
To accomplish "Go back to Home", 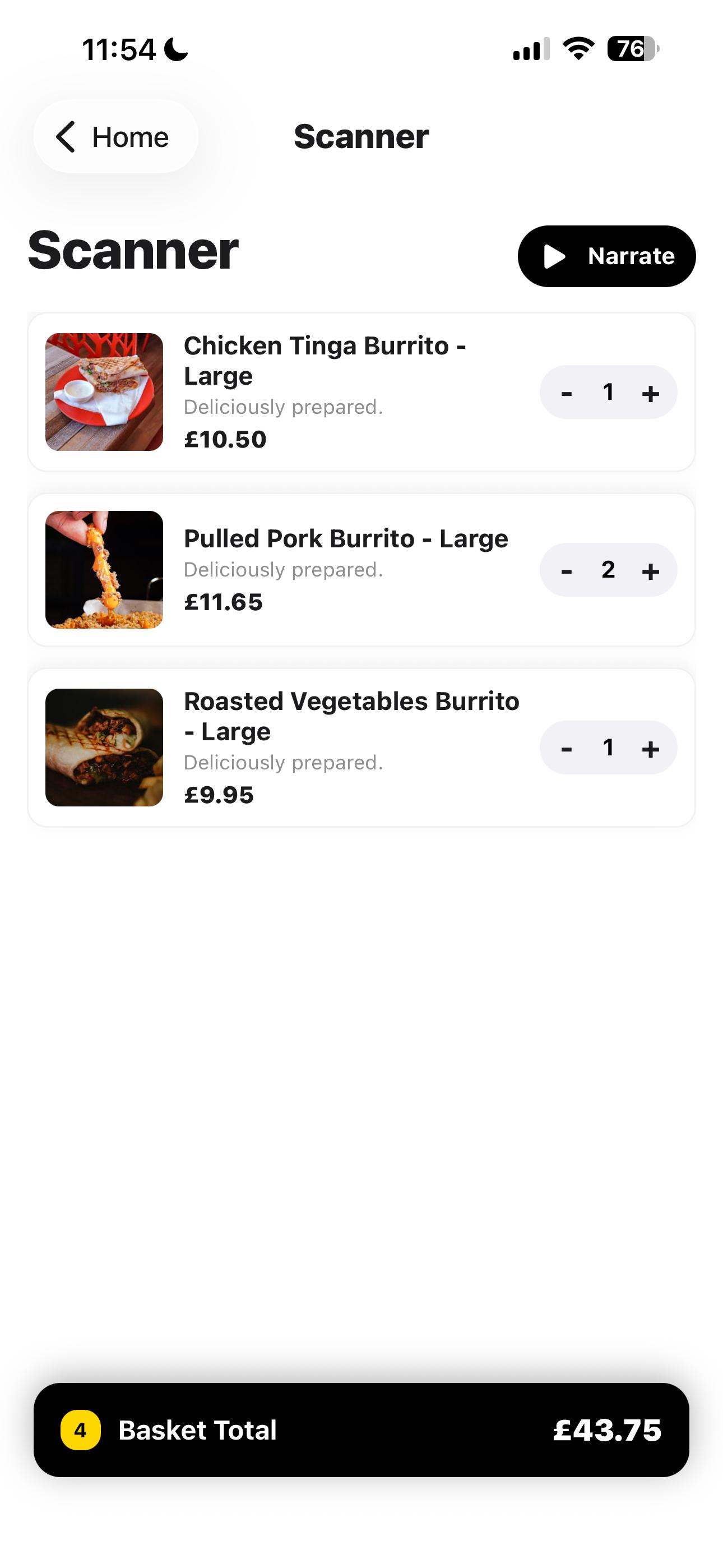I will tap(115, 137).
